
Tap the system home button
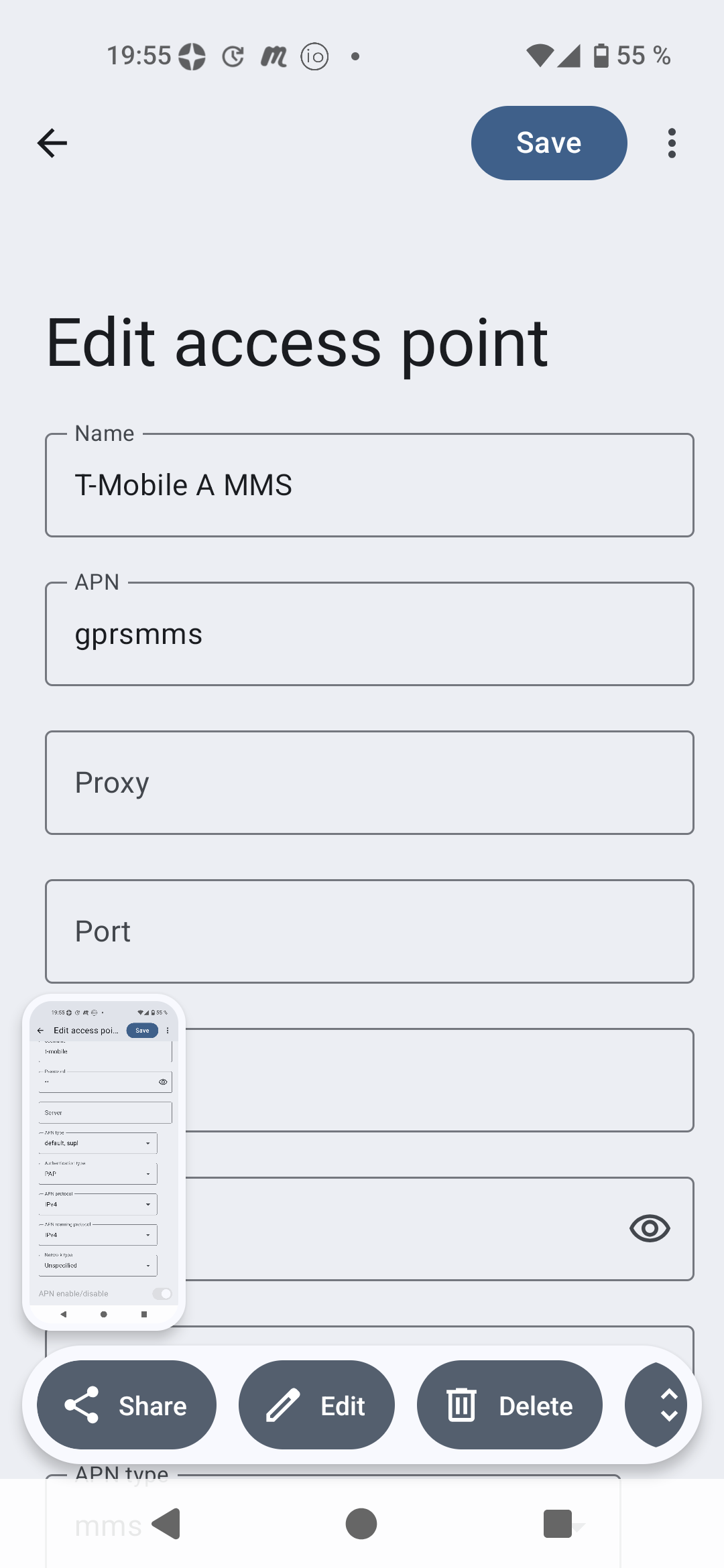[361, 1524]
